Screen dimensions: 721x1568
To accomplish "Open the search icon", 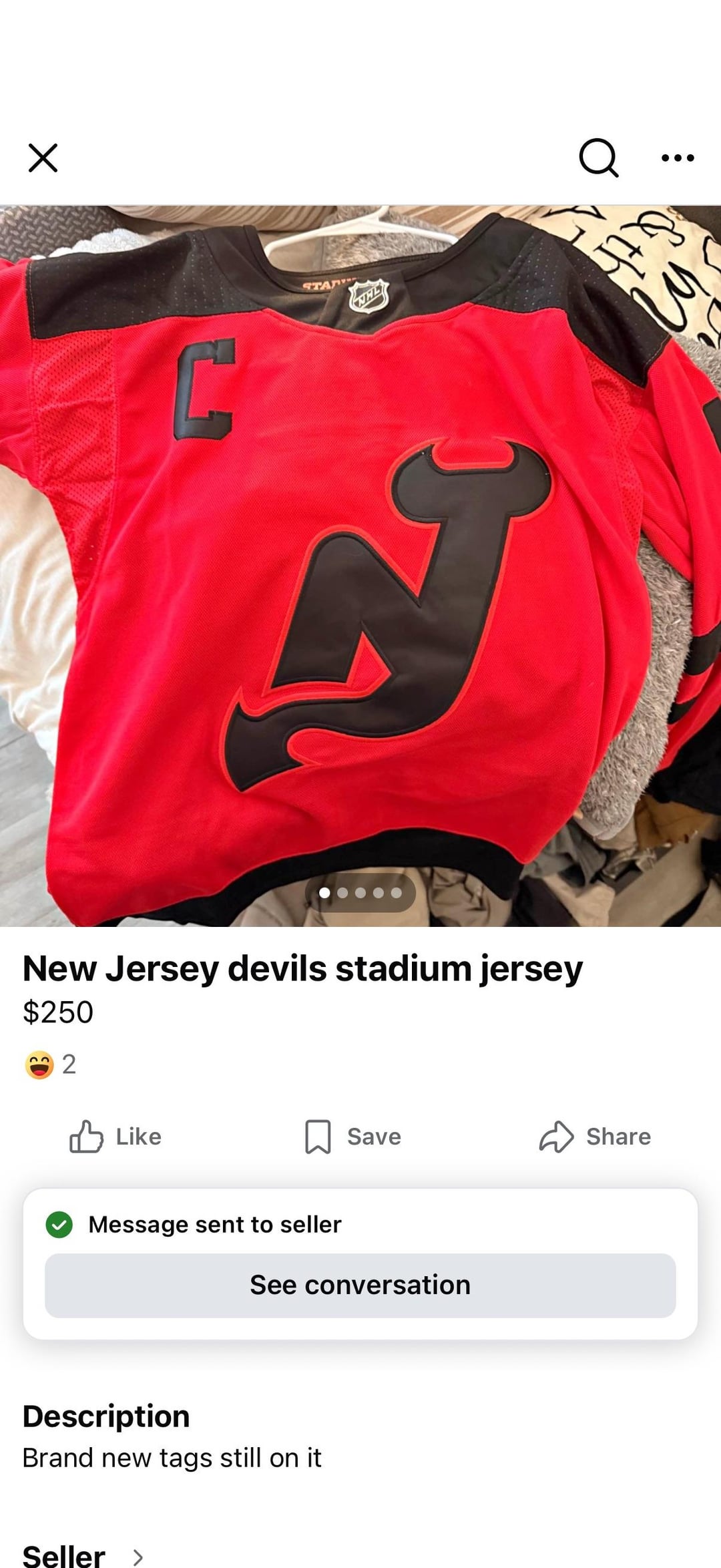I will [598, 158].
